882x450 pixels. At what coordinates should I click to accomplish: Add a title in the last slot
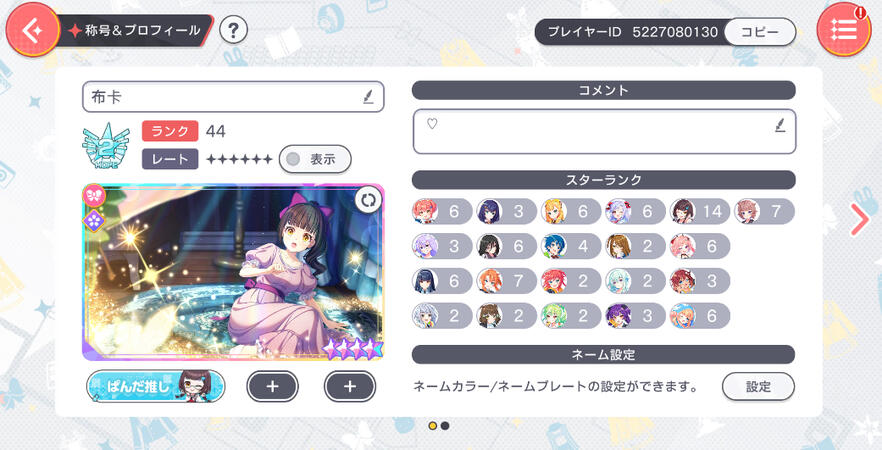click(350, 386)
